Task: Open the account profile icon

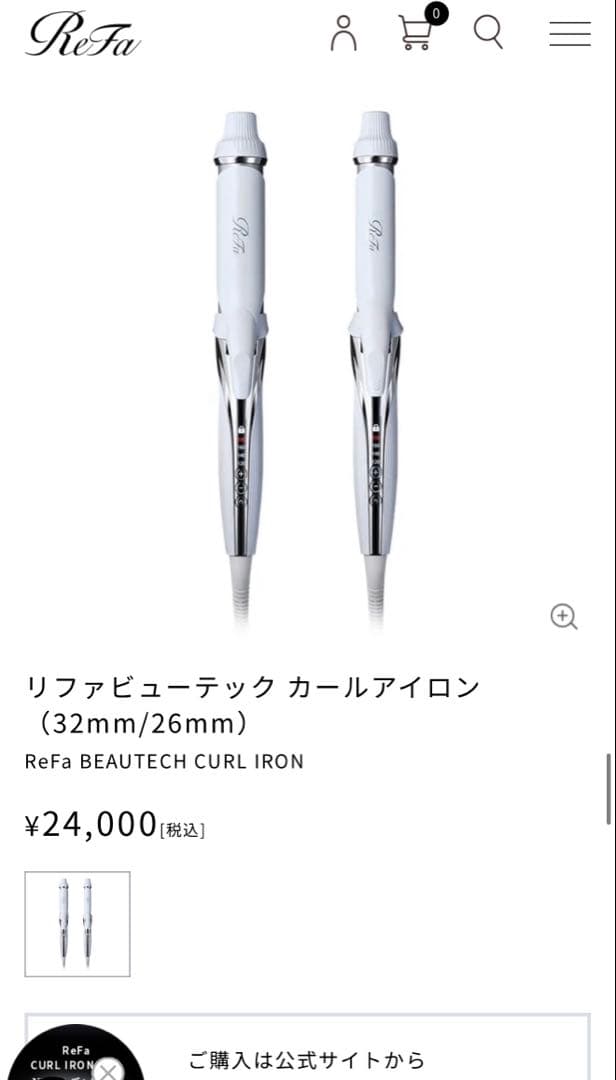Action: pyautogui.click(x=343, y=33)
